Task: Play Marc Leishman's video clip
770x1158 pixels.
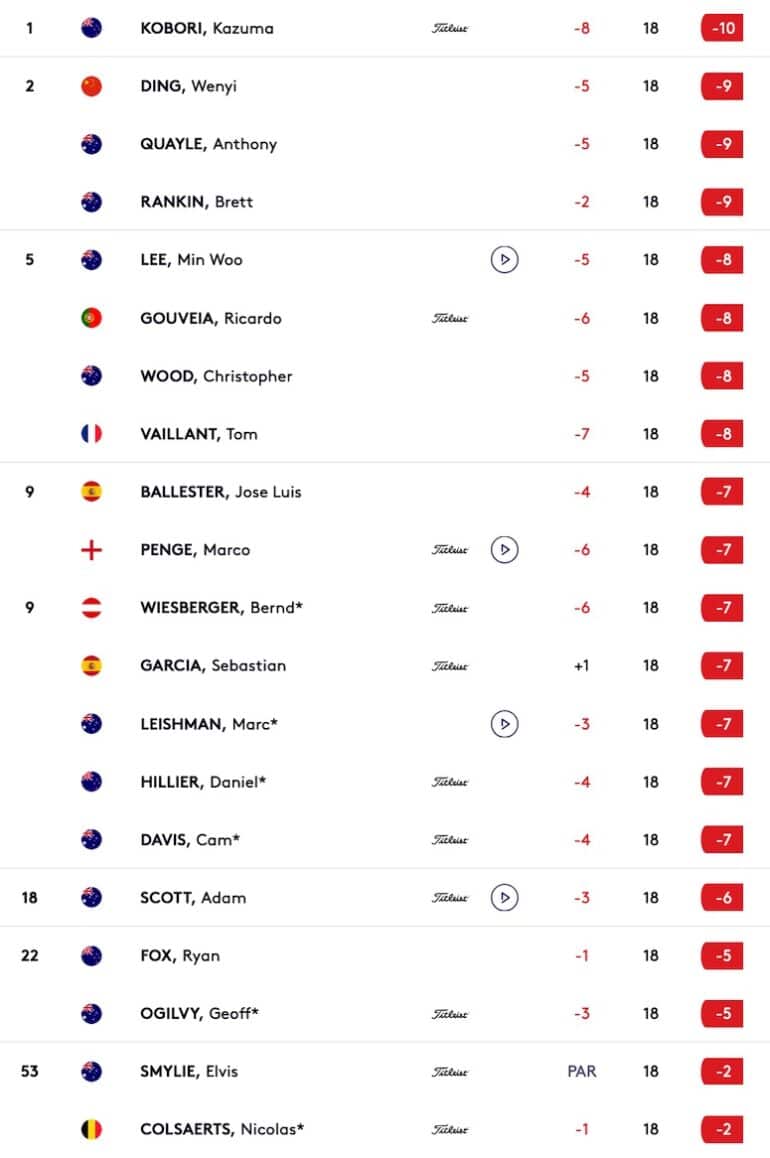Action: pos(505,724)
